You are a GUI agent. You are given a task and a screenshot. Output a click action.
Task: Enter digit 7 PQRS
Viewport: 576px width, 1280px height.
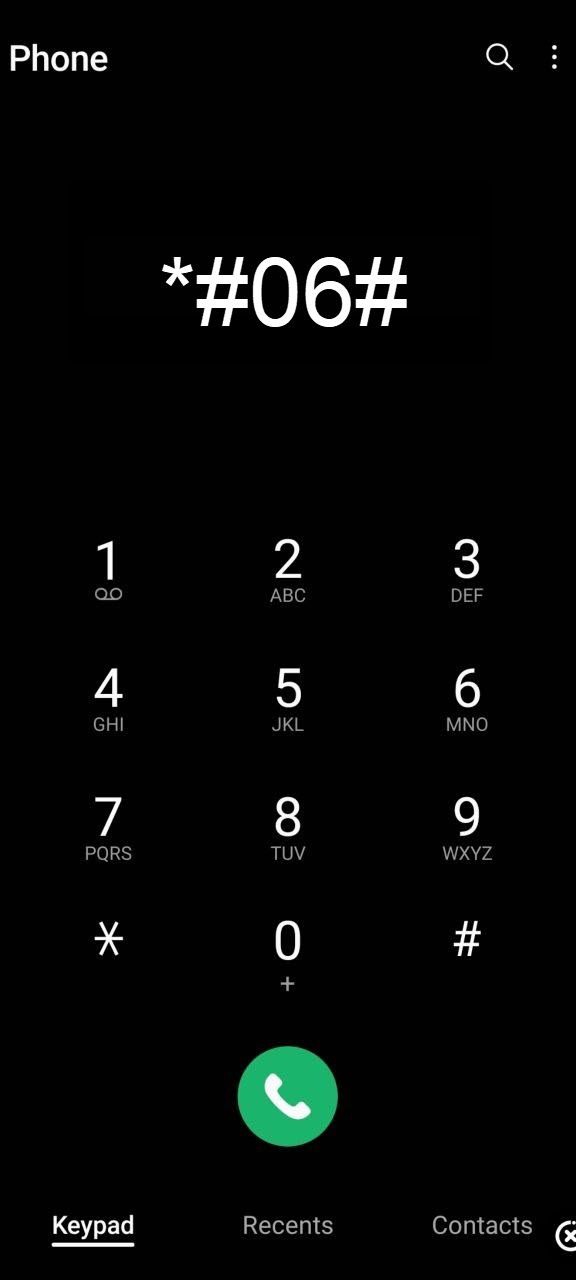pos(108,828)
